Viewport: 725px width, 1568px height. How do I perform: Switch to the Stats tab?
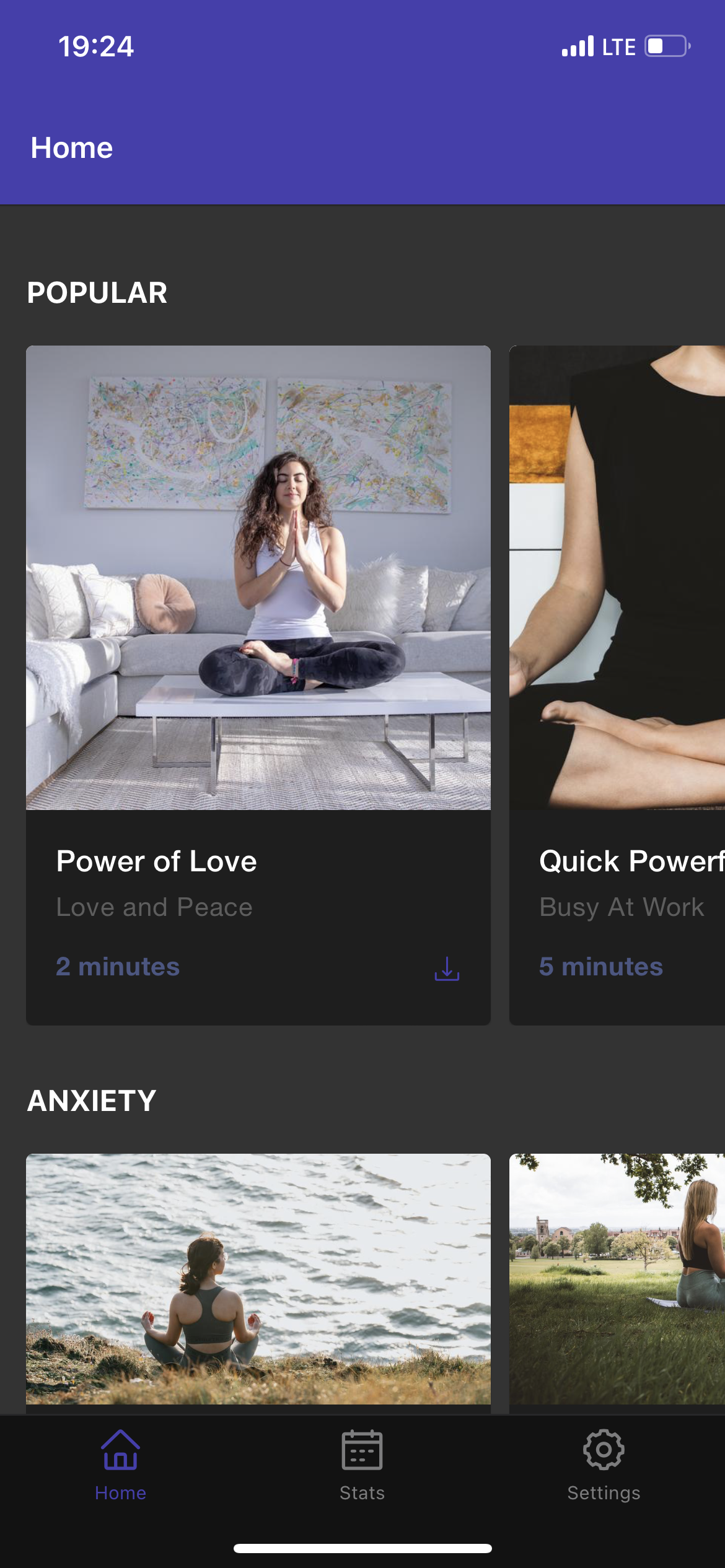point(362,1465)
